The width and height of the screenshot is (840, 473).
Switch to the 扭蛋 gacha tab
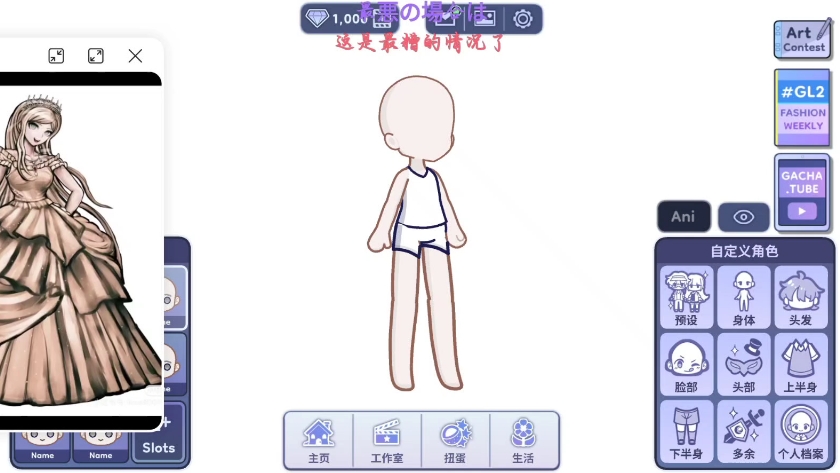pos(456,440)
